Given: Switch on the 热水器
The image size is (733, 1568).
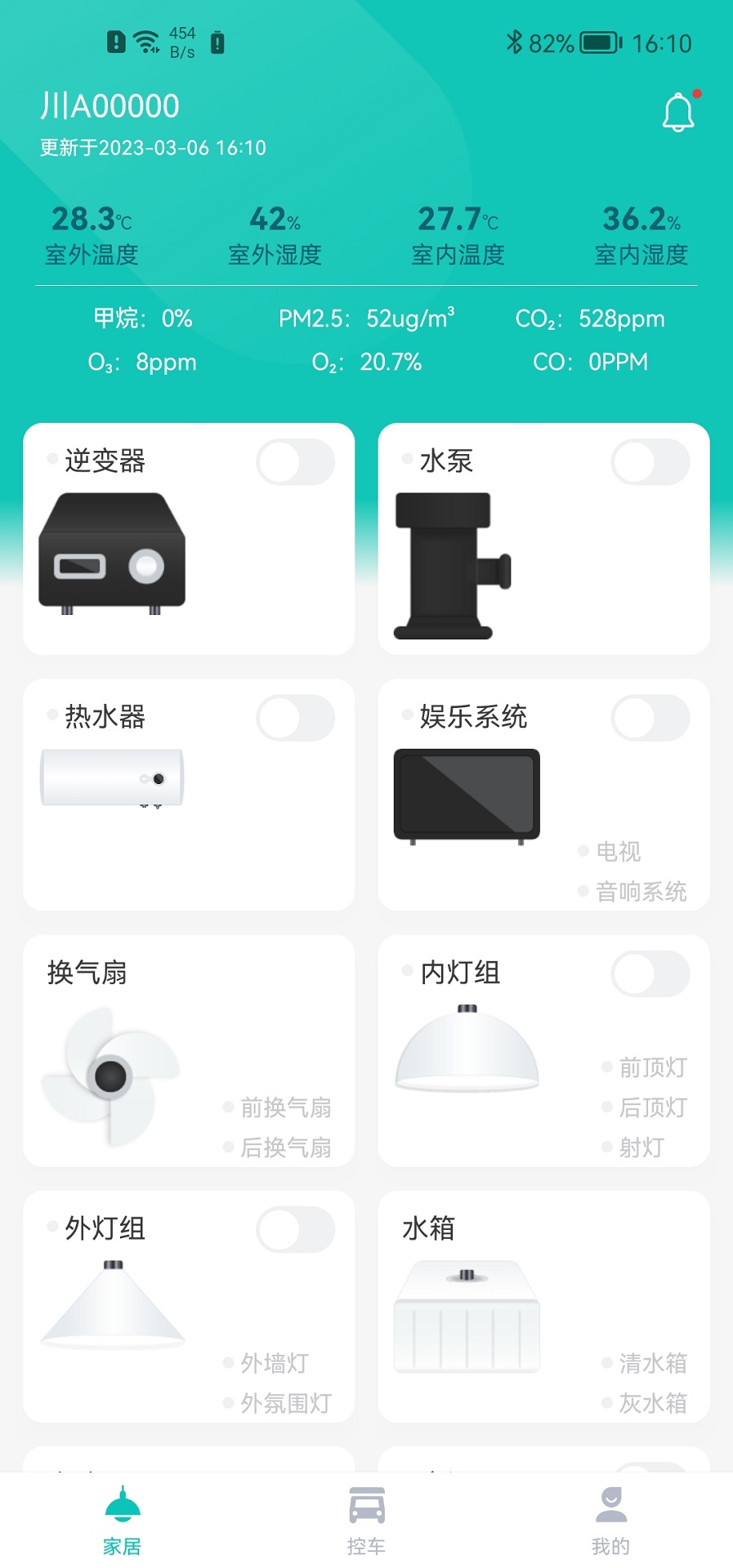Looking at the screenshot, I should tap(295, 718).
